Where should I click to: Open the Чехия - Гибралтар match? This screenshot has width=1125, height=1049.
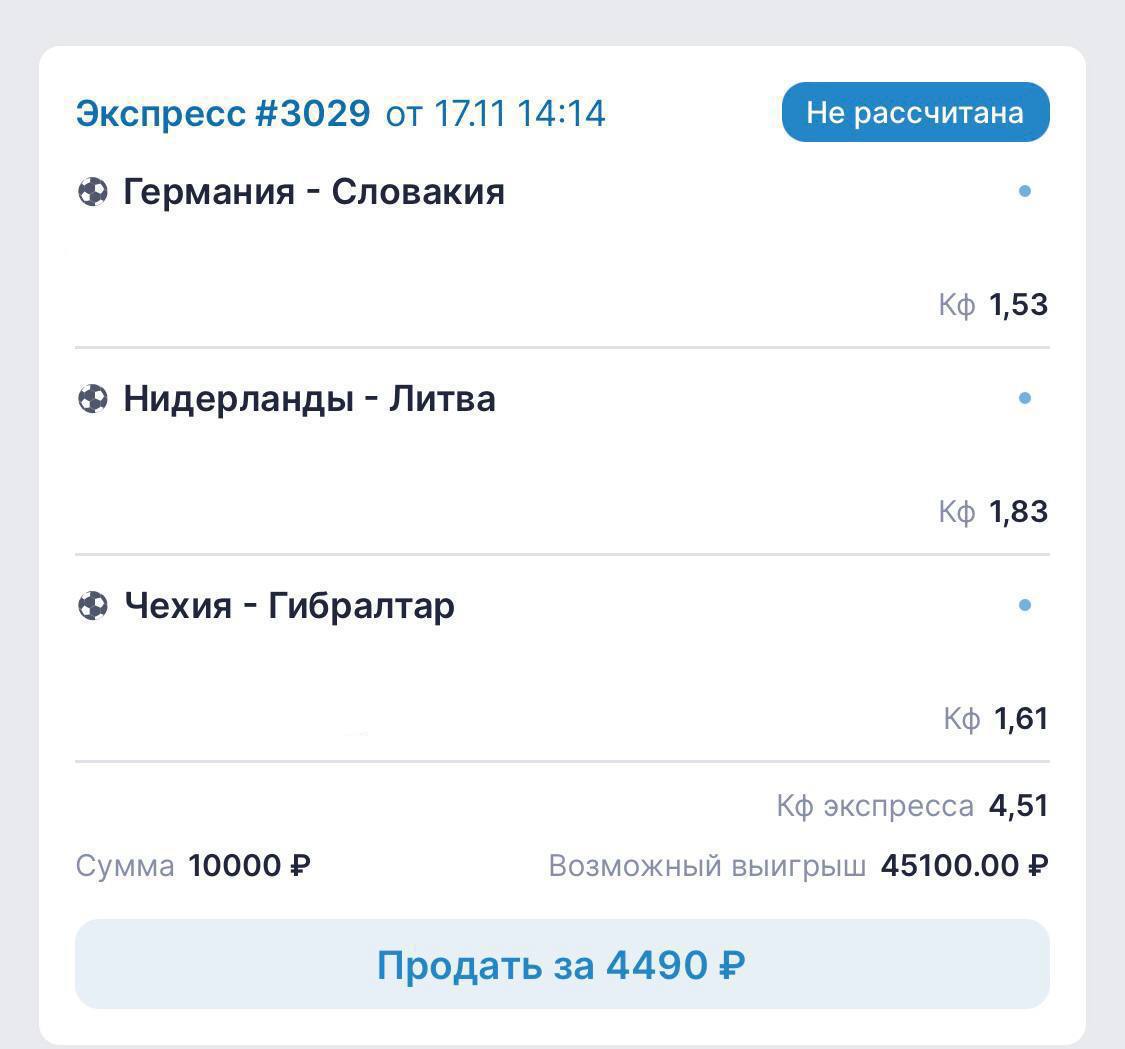coord(289,606)
